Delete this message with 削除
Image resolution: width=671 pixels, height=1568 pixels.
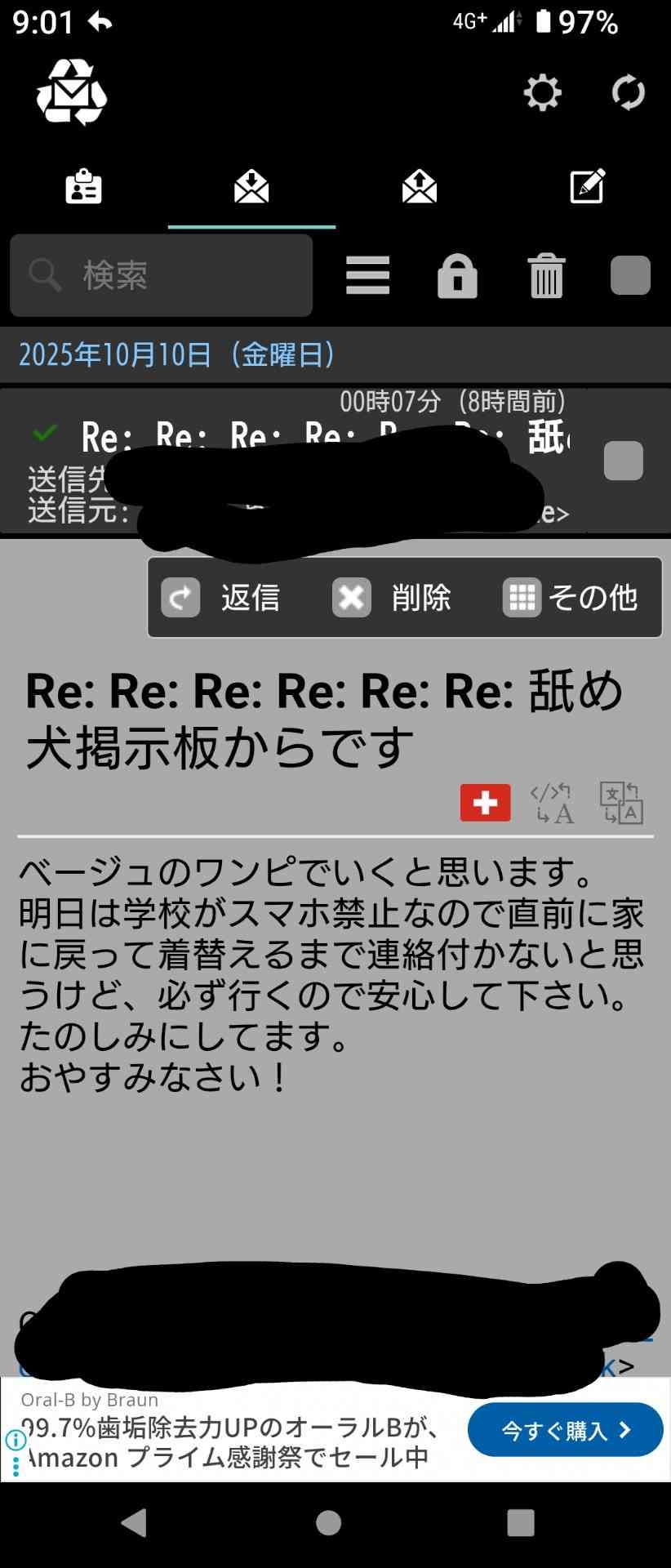[392, 597]
